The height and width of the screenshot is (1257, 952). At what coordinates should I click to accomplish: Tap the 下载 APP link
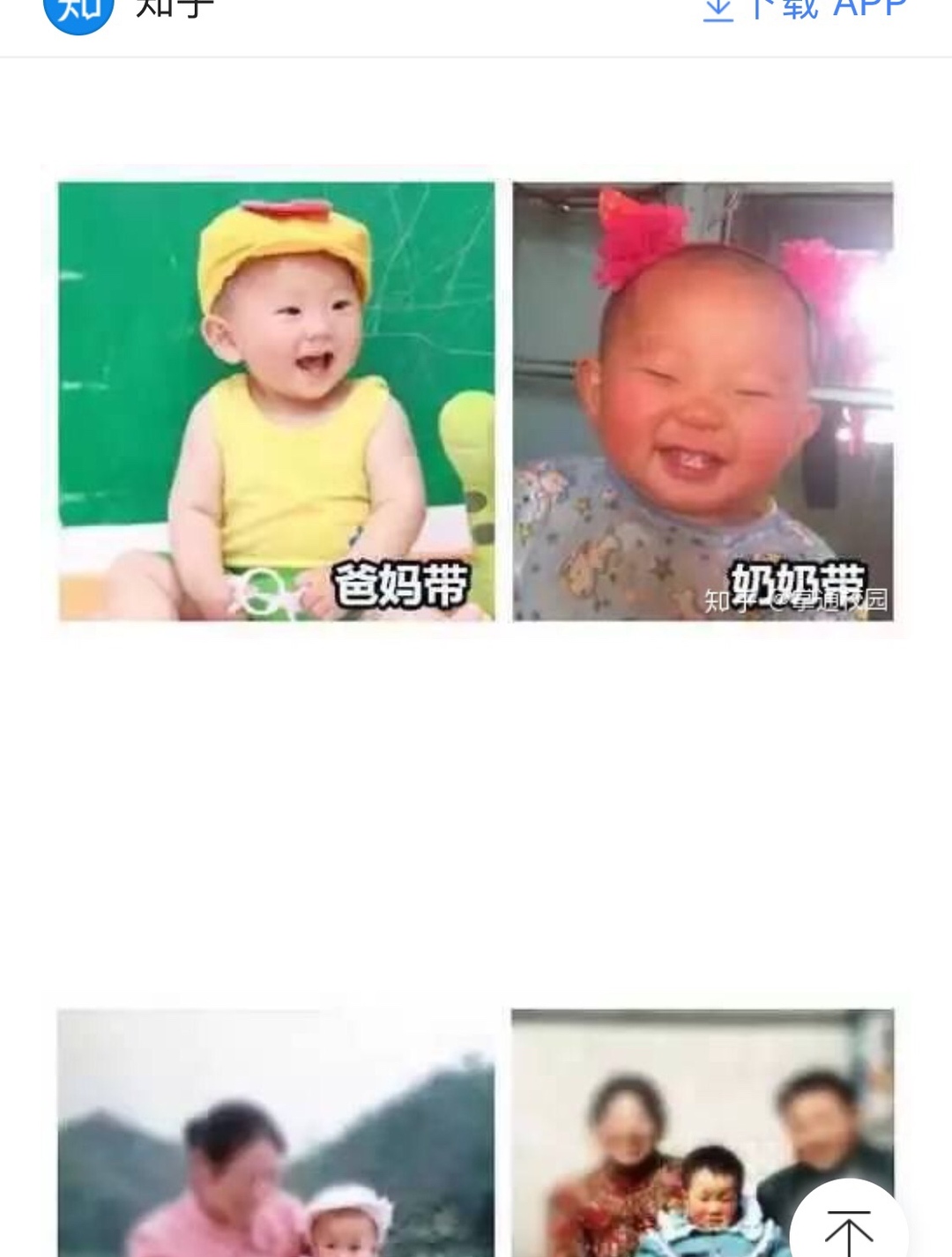coord(804,11)
